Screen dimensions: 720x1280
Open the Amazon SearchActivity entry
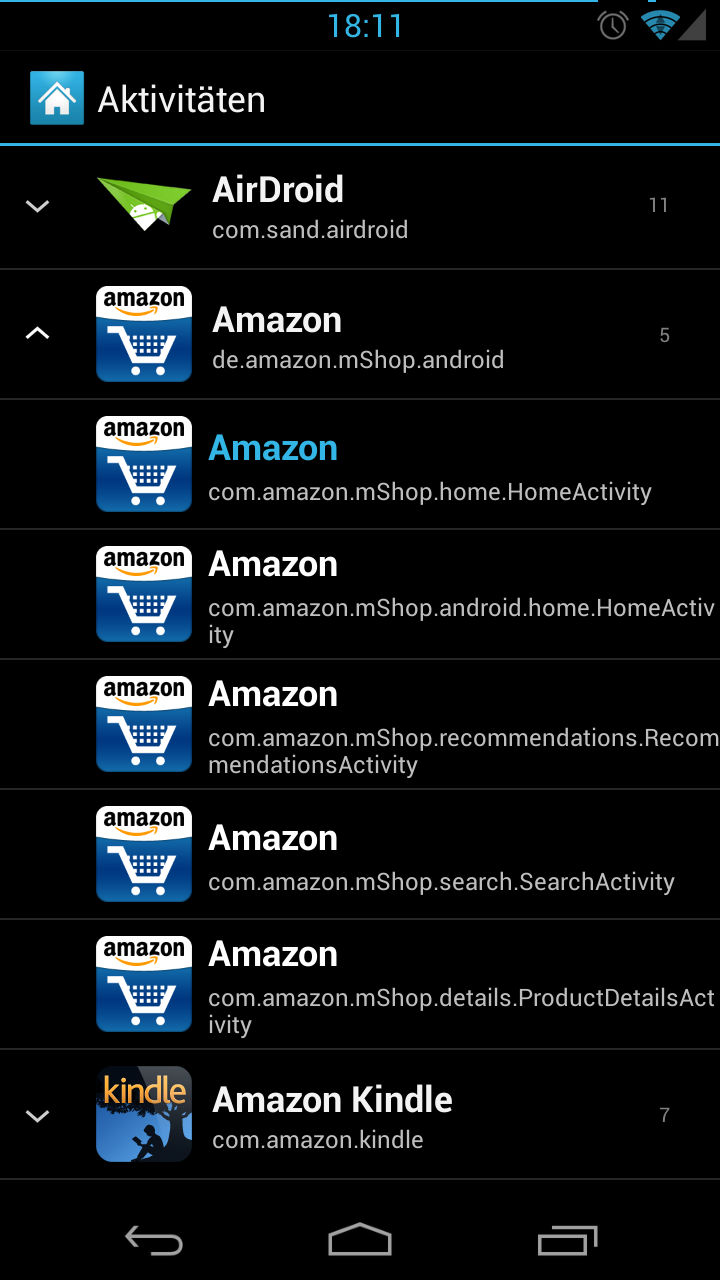(360, 855)
